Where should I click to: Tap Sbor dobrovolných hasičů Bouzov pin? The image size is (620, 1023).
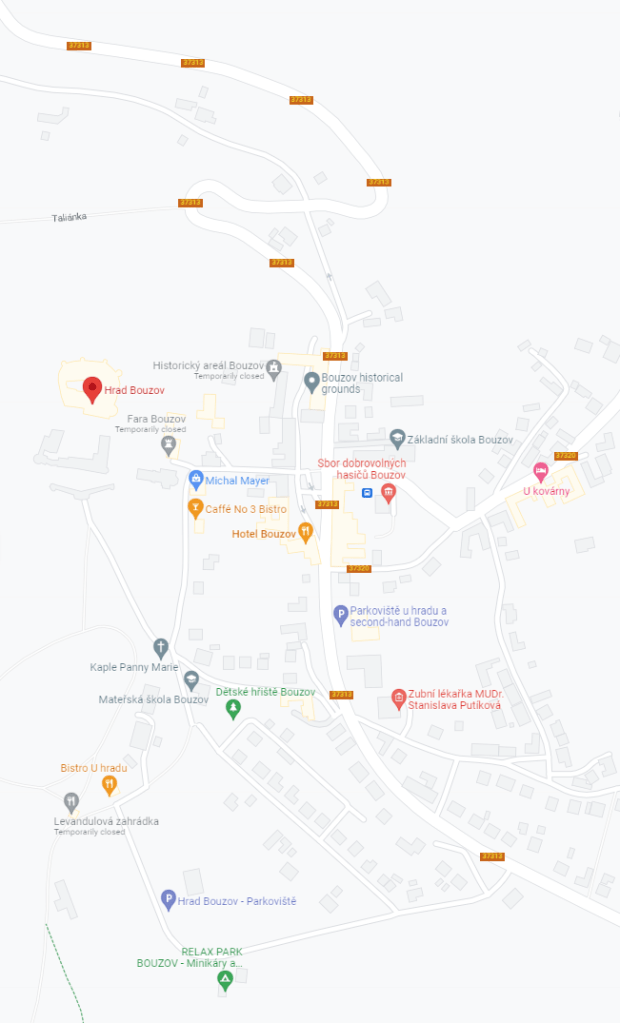pos(389,491)
